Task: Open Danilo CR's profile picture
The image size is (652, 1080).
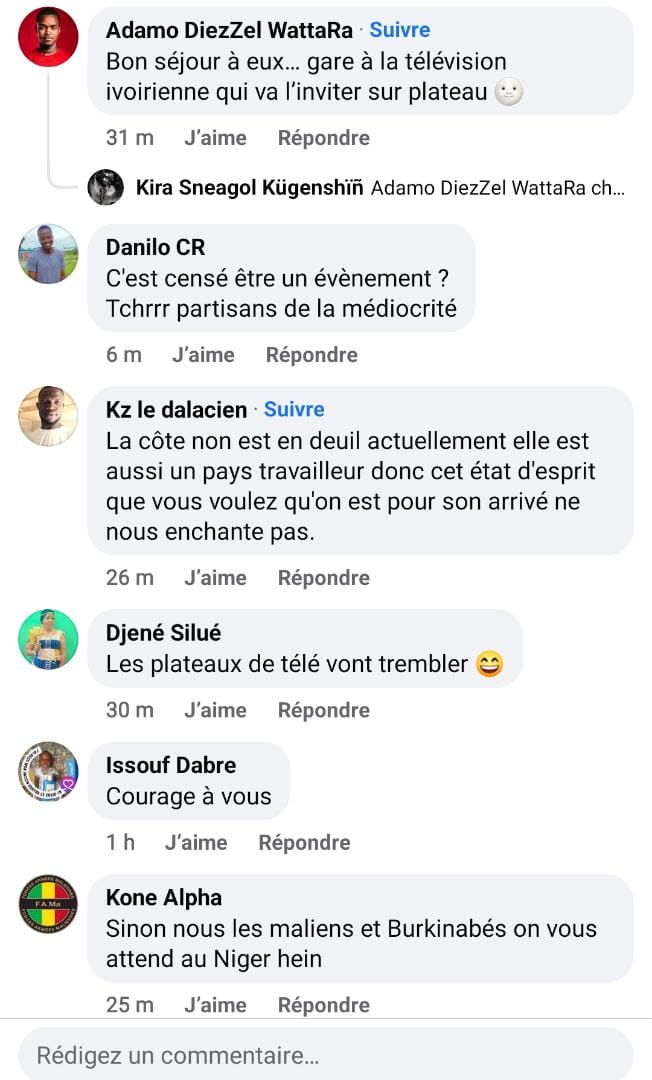Action: [x=48, y=254]
